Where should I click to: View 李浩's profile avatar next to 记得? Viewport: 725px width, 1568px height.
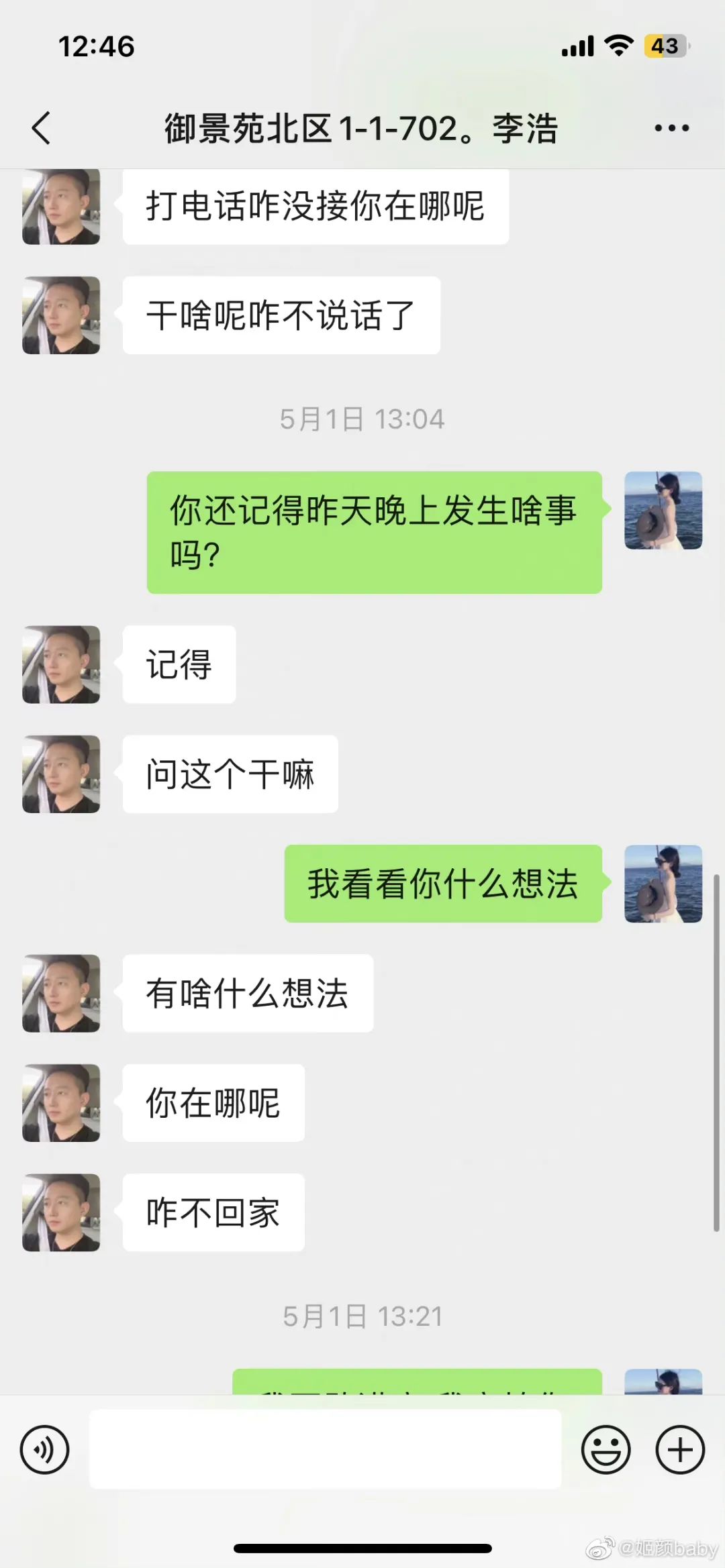point(60,664)
